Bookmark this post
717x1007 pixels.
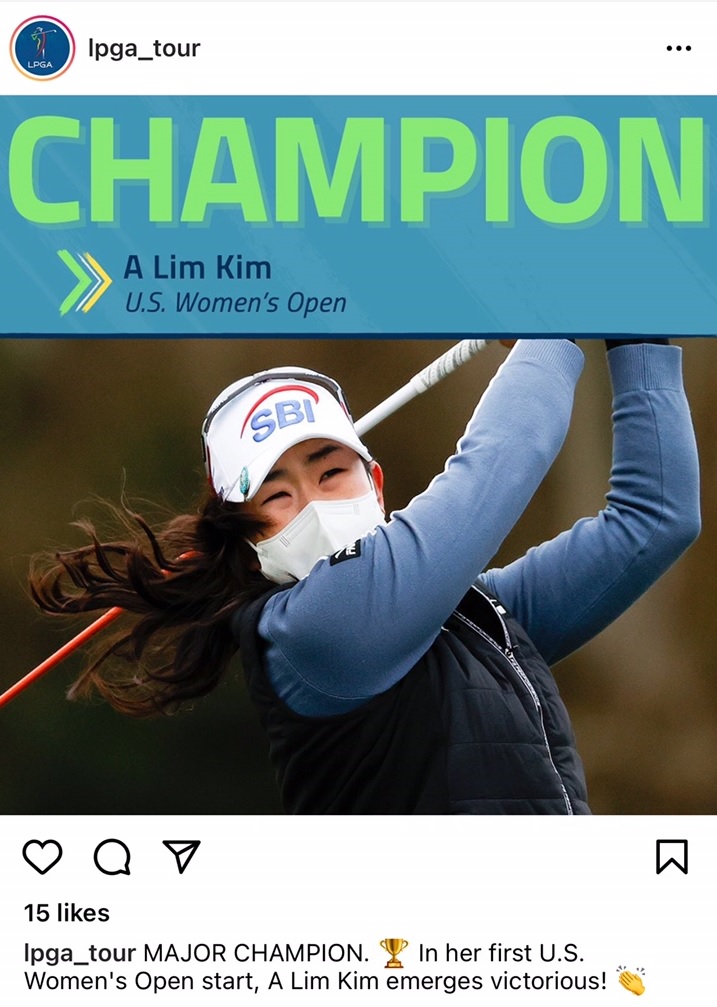coord(671,856)
